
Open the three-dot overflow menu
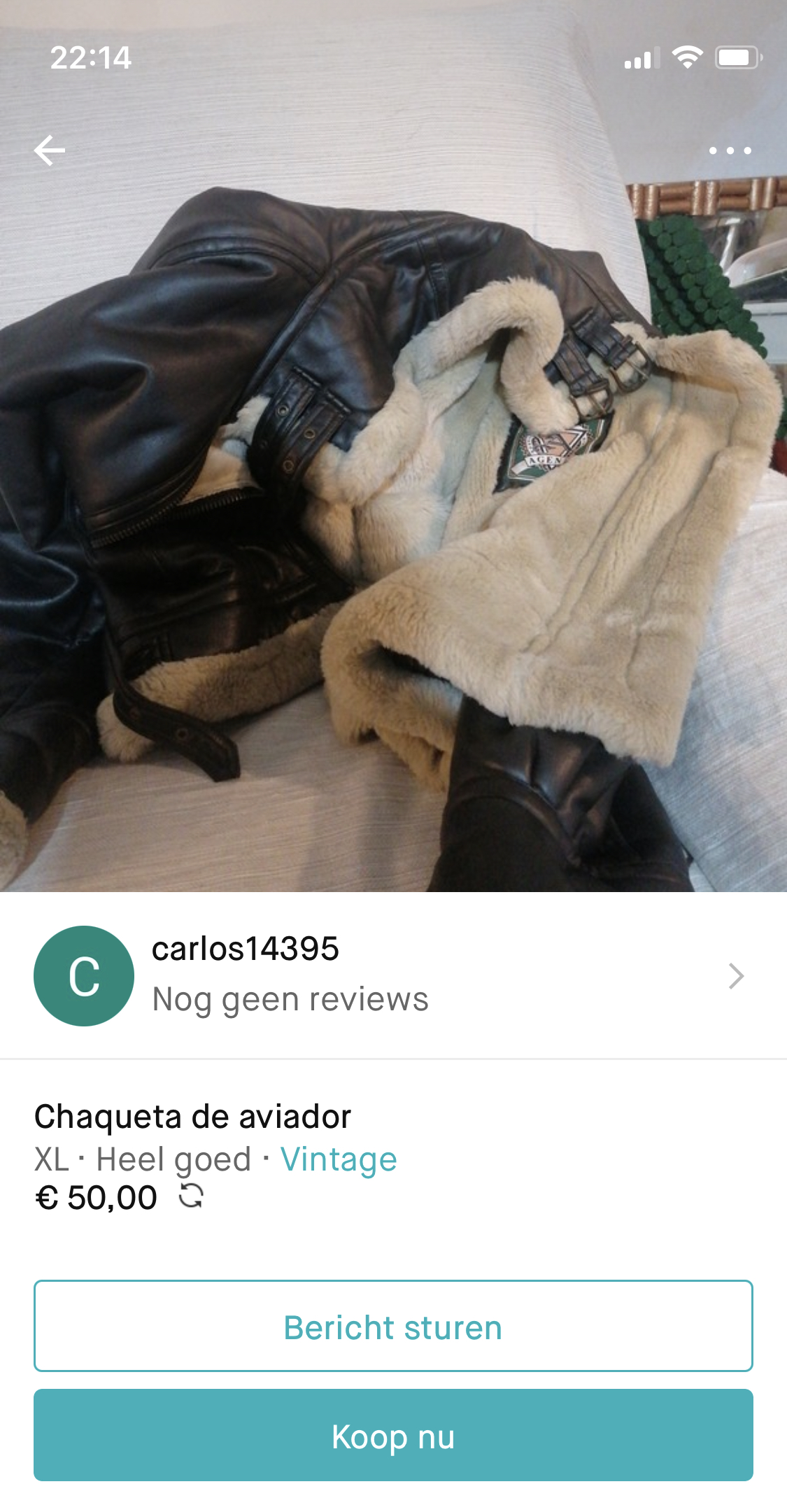coord(730,150)
